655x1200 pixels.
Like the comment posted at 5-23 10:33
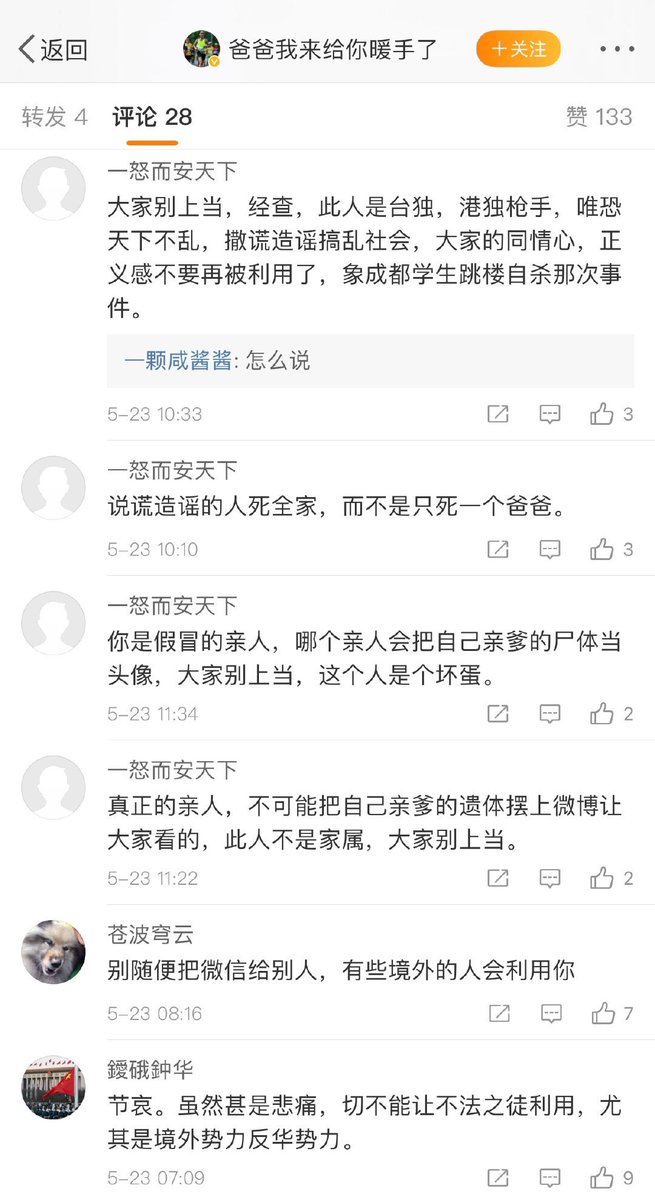tap(602, 414)
